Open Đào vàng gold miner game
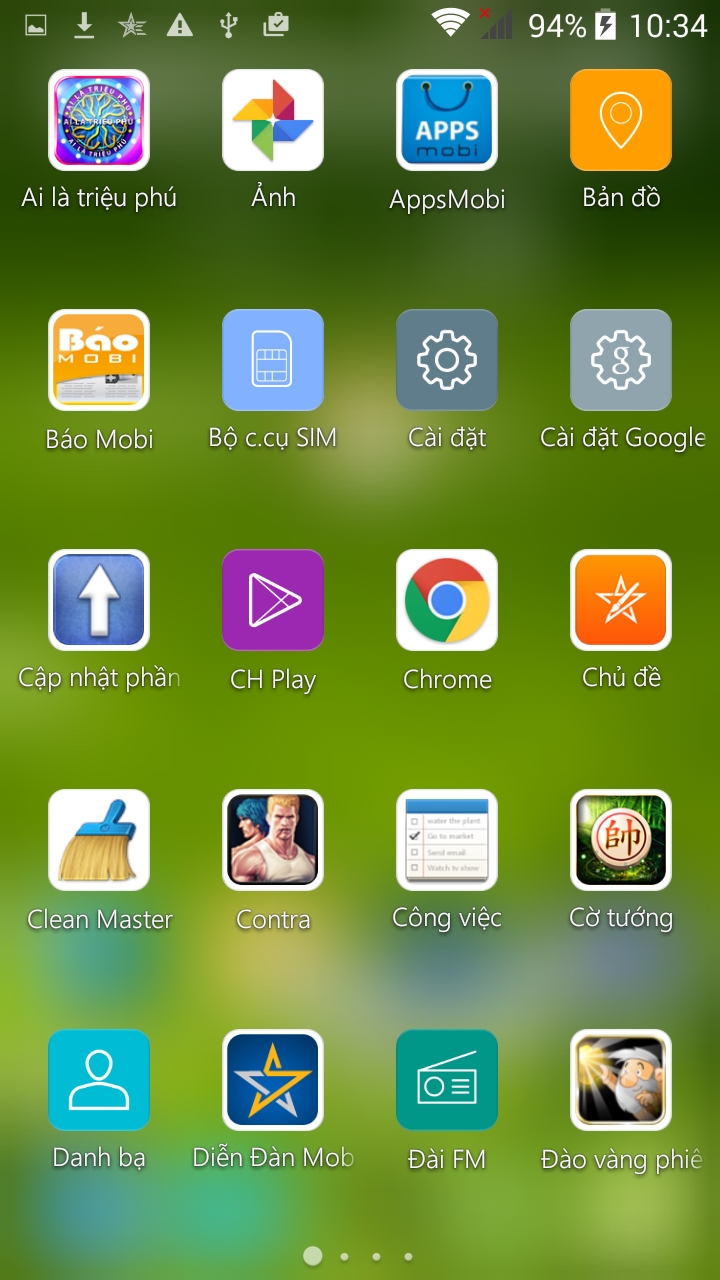This screenshot has height=1280, width=720. (x=621, y=1080)
